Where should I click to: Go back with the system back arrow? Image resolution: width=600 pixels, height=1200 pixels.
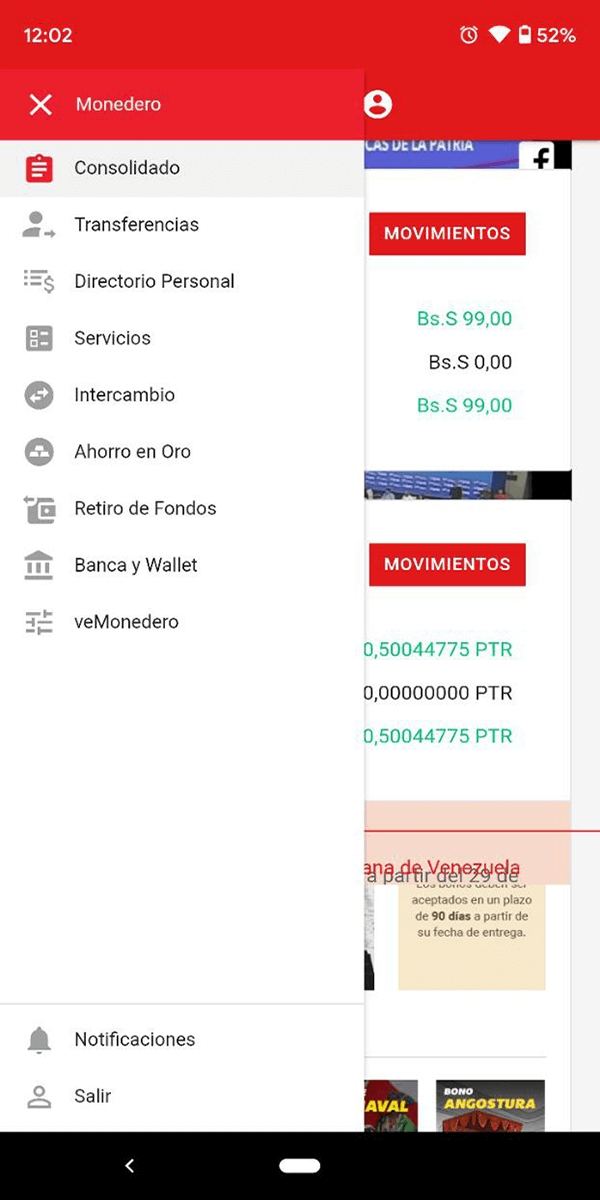click(129, 1165)
